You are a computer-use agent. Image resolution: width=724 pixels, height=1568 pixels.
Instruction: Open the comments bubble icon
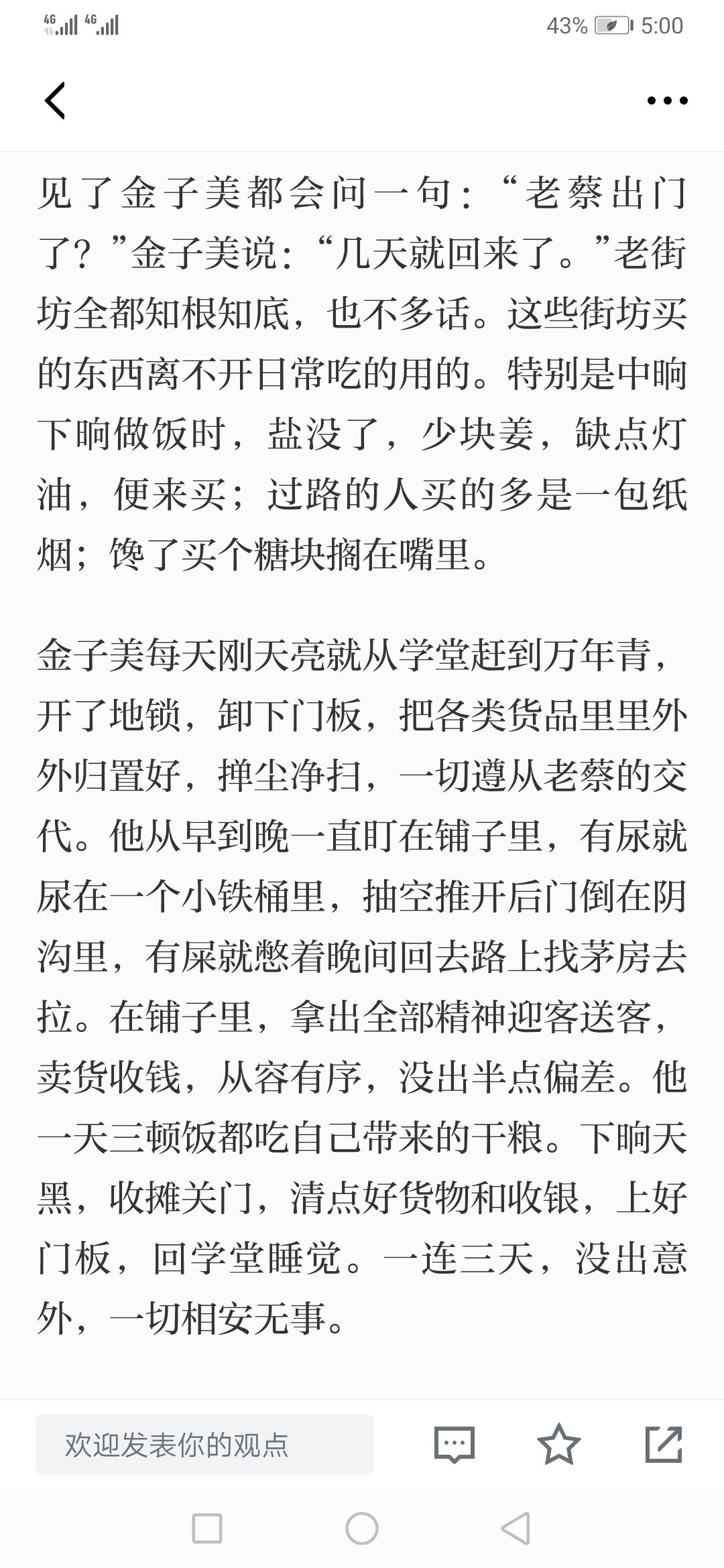(x=455, y=1444)
